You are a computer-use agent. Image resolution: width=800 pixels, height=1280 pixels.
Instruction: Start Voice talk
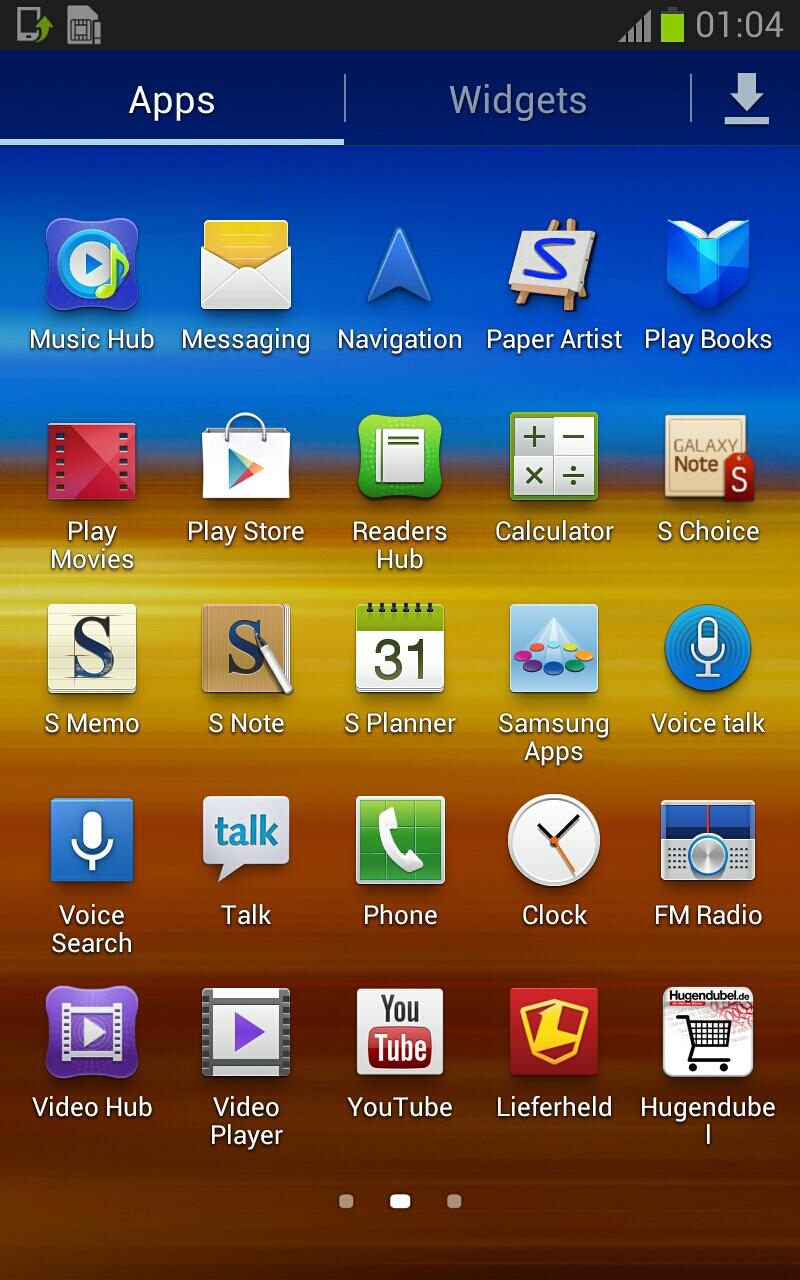(x=708, y=650)
